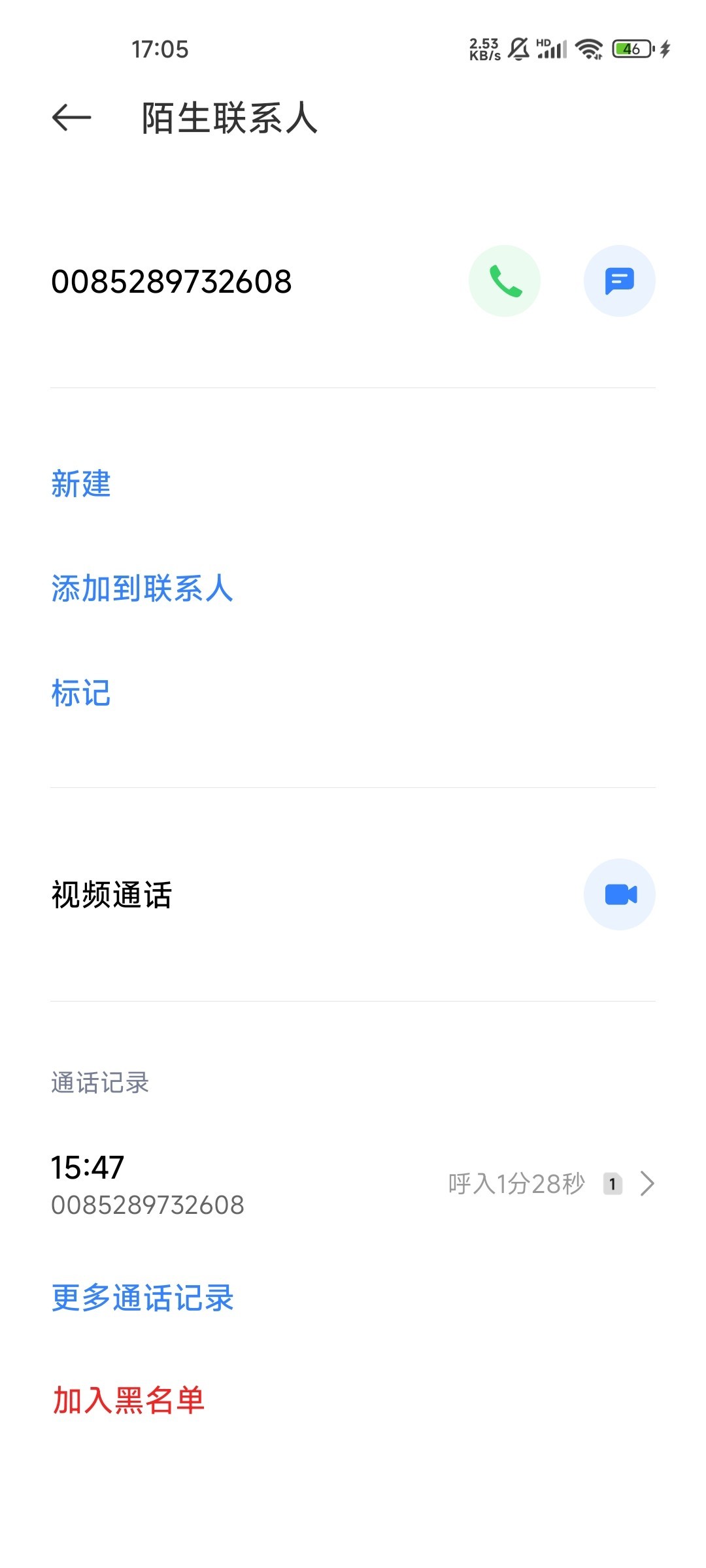This screenshot has height=1568, width=706.
Task: Call 0085289732608 with the green phone icon
Action: coord(505,281)
